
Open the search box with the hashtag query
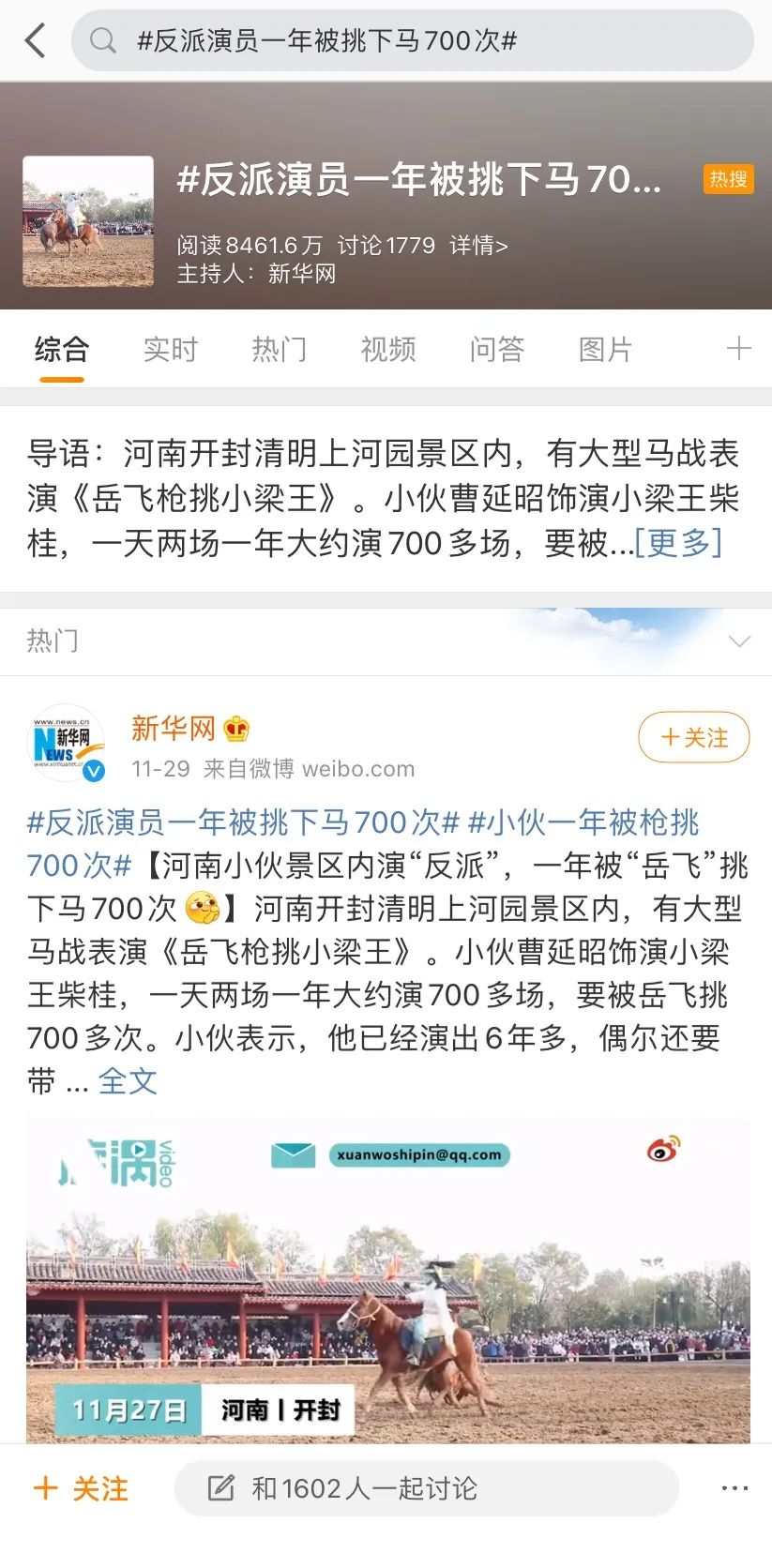(412, 40)
